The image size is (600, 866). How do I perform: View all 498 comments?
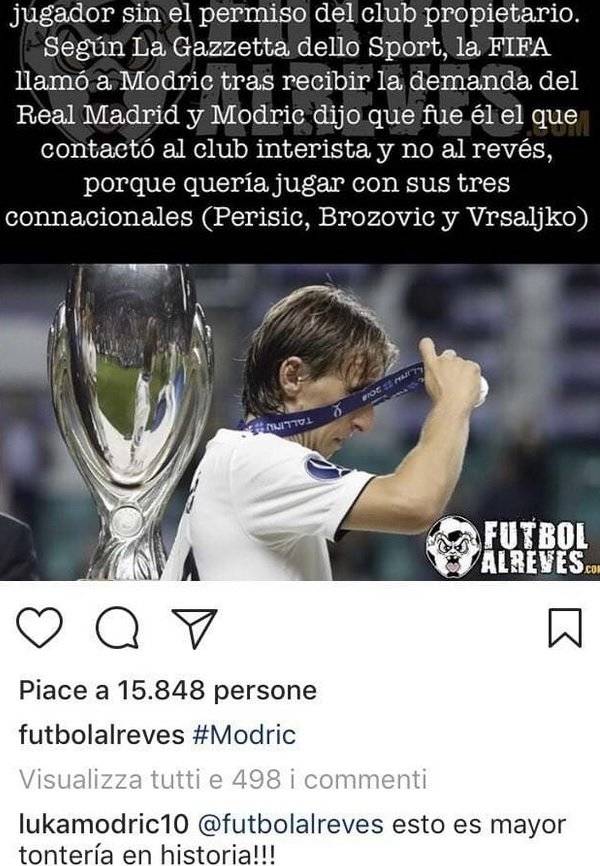[222, 779]
